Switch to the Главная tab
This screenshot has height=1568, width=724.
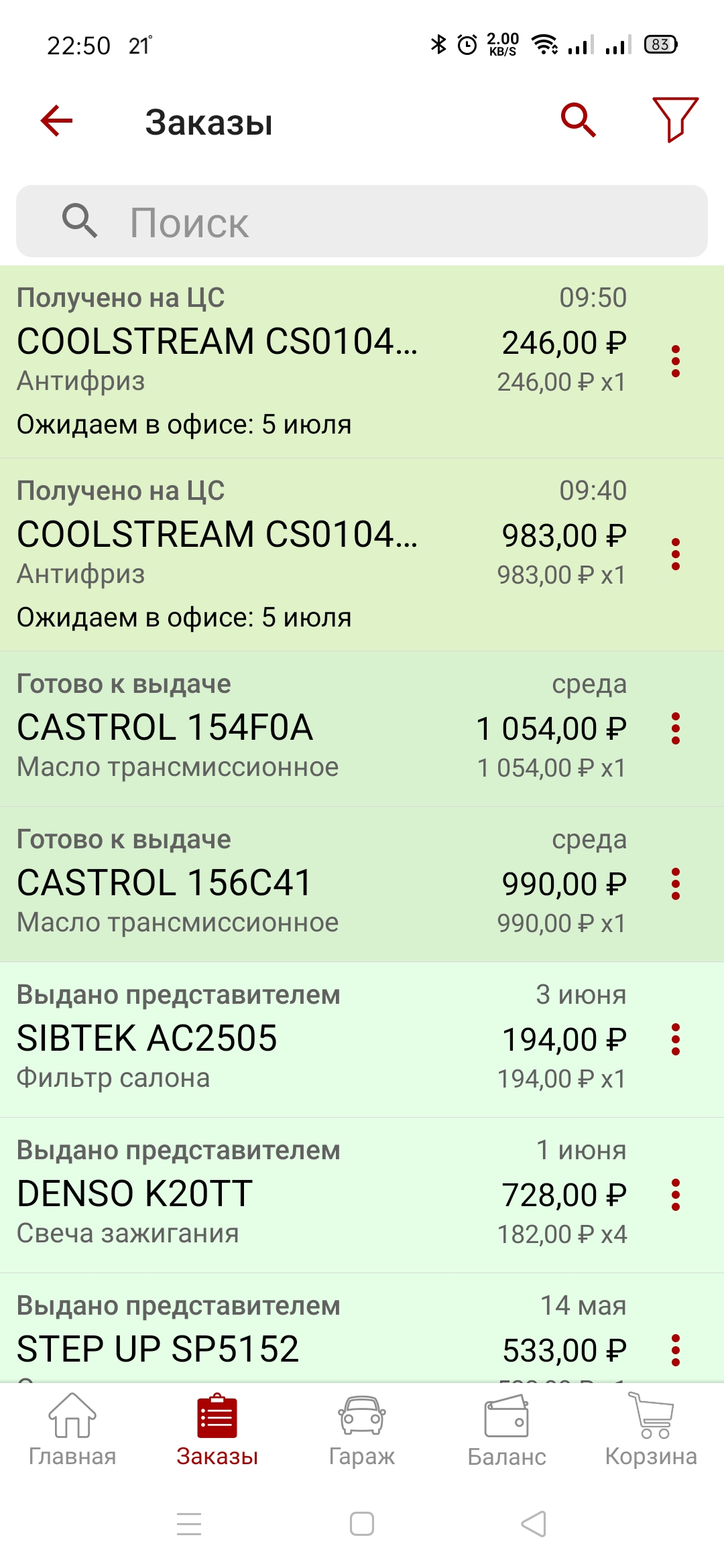(x=72, y=1431)
